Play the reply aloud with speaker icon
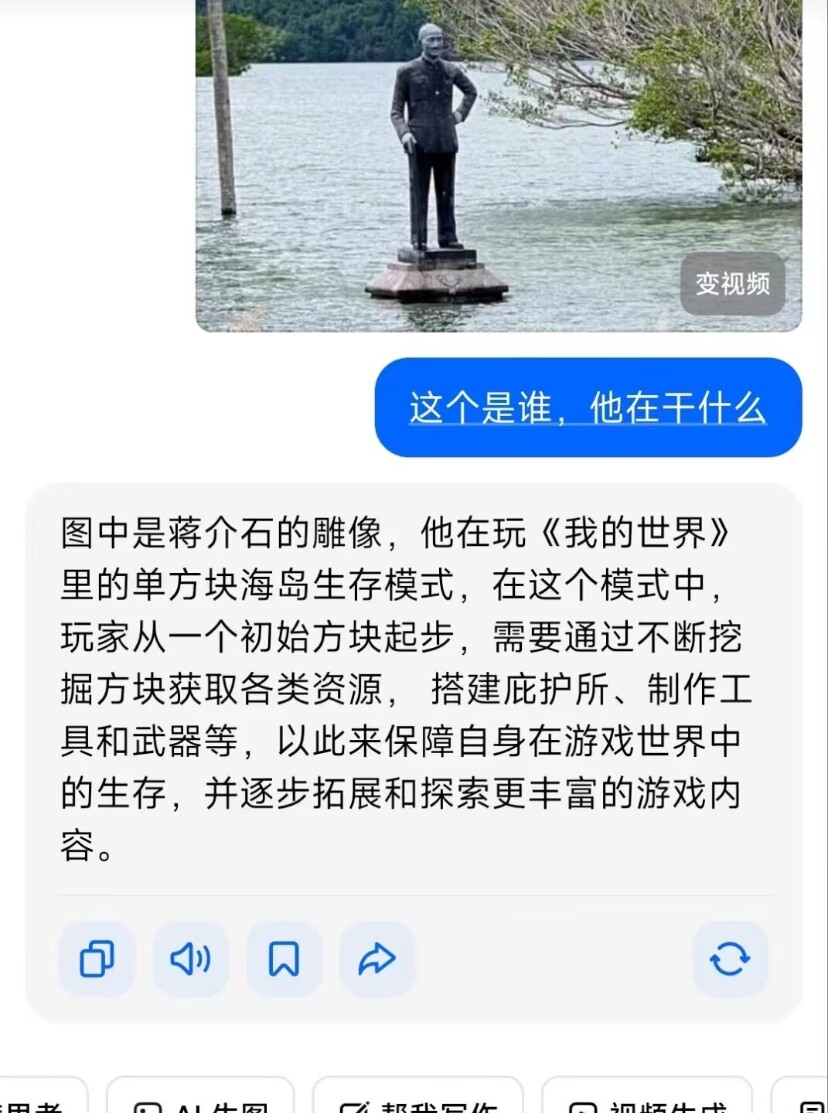 coord(190,959)
